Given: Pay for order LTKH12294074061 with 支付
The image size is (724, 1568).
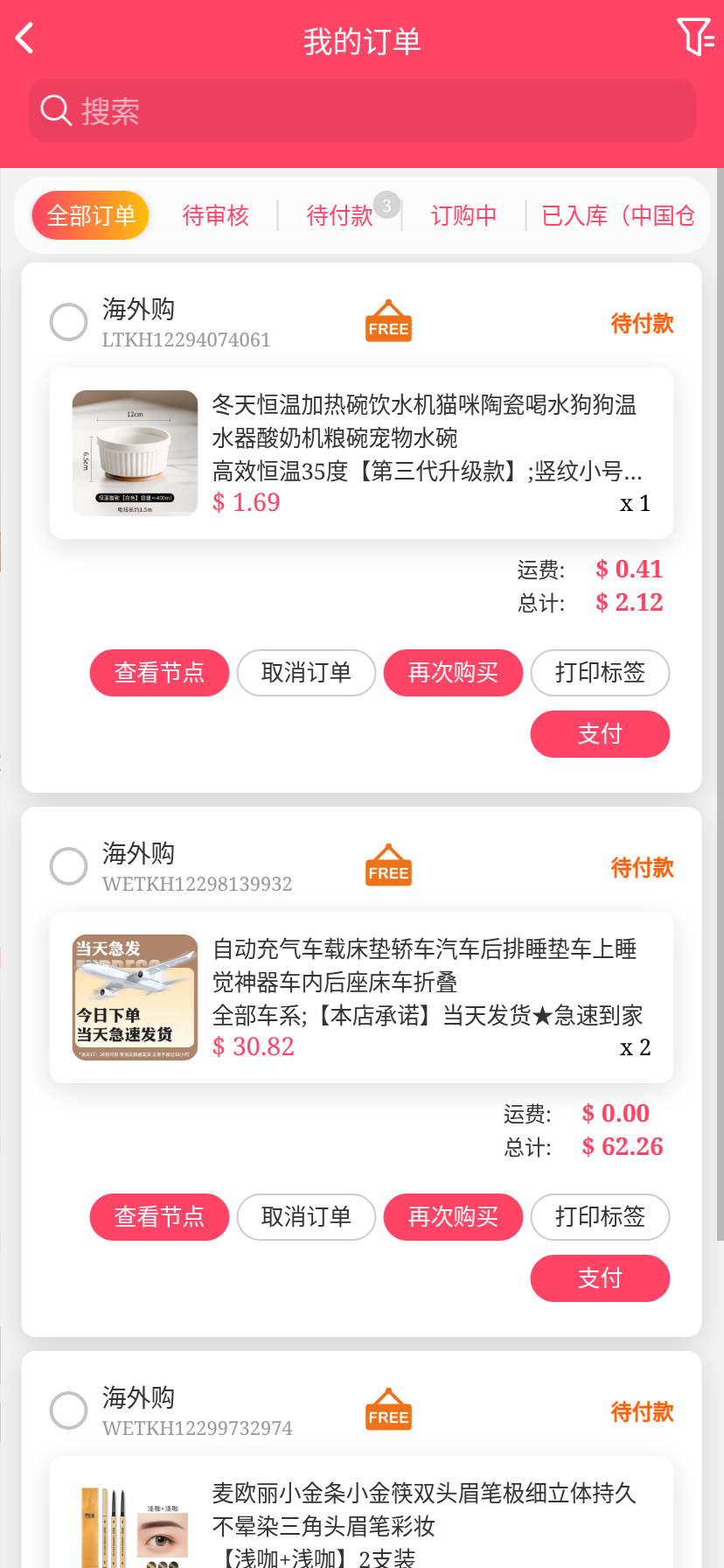Looking at the screenshot, I should (600, 734).
